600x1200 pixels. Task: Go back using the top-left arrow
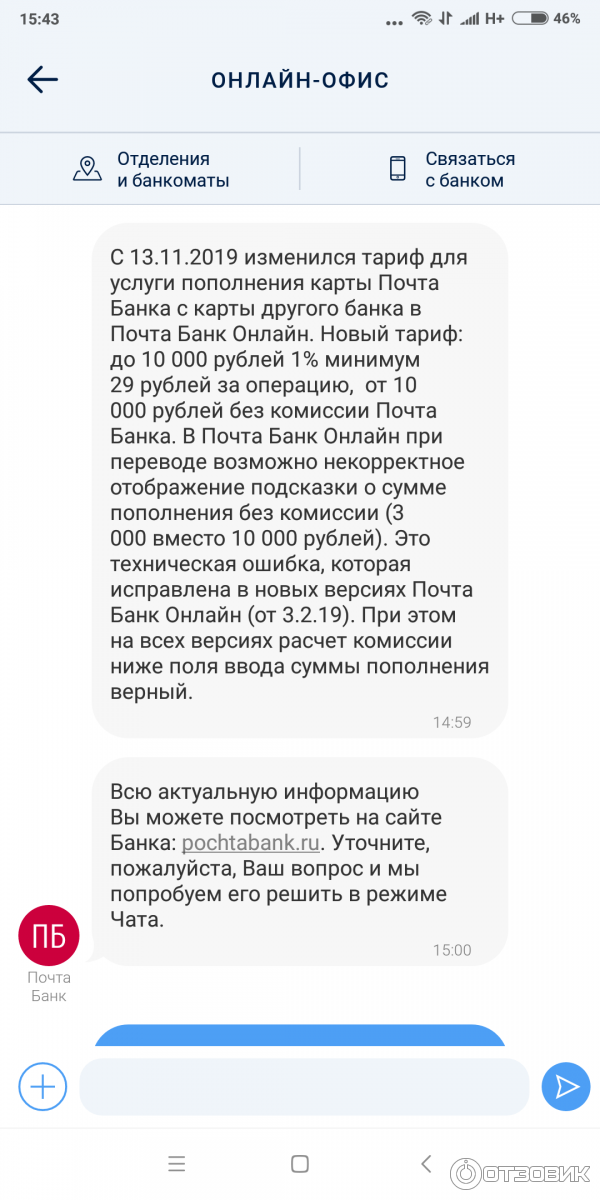[x=42, y=80]
